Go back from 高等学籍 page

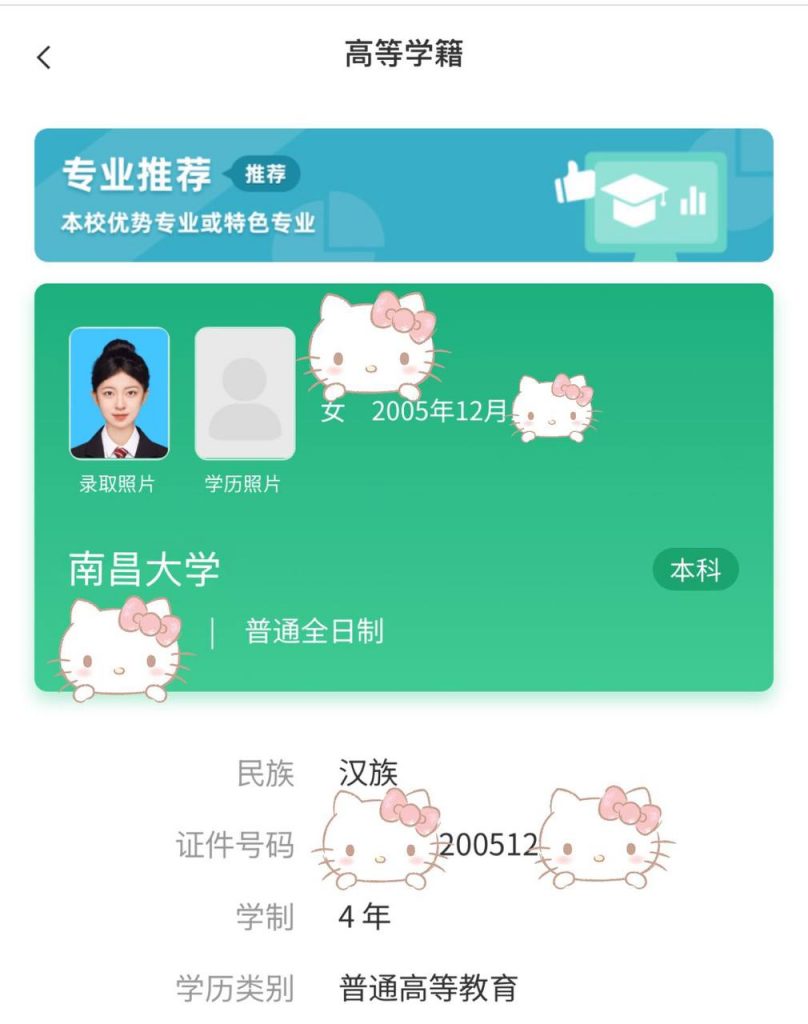pyautogui.click(x=43, y=57)
